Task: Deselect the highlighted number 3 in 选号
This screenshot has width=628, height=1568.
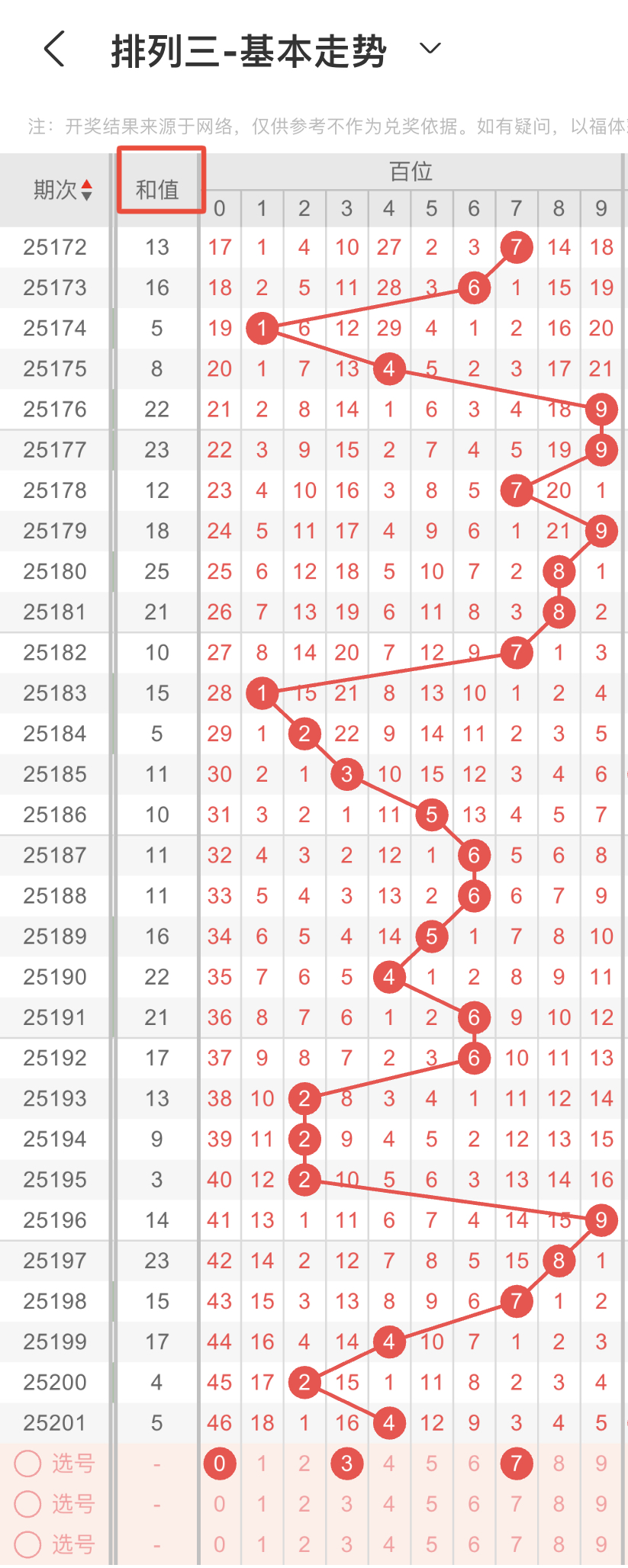Action: [346, 1464]
